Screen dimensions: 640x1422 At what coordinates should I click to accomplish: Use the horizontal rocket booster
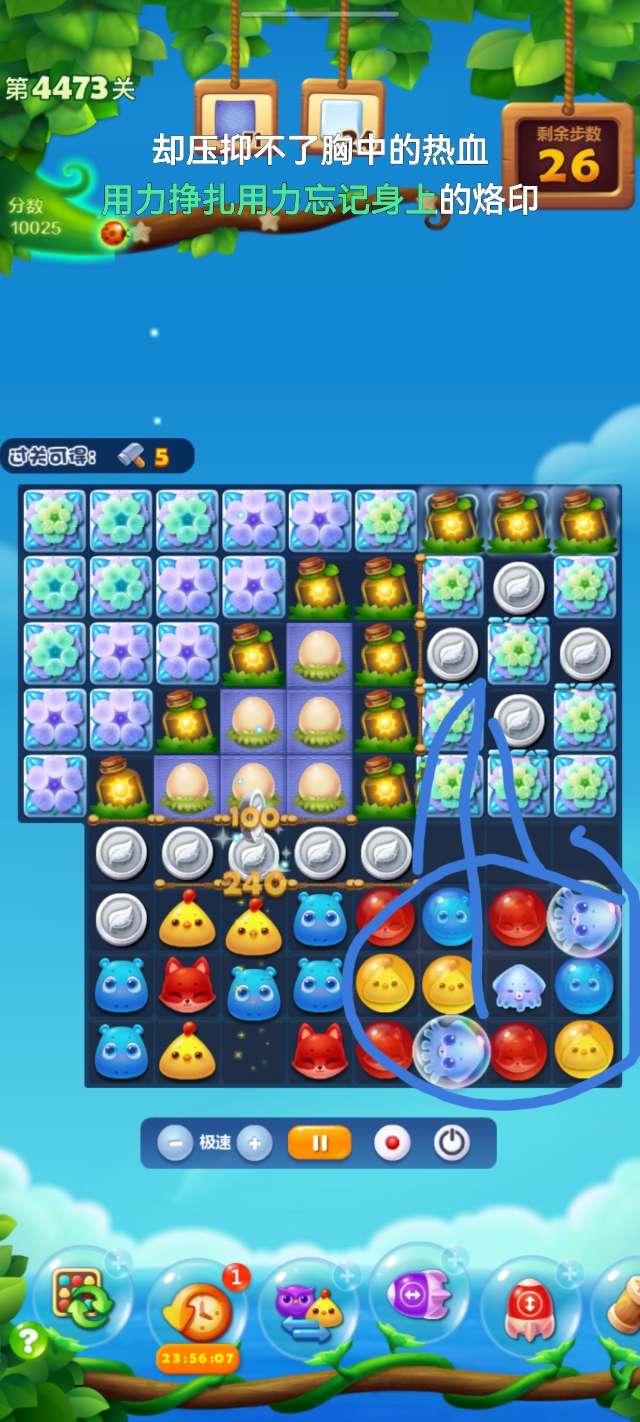pyautogui.click(x=420, y=1295)
